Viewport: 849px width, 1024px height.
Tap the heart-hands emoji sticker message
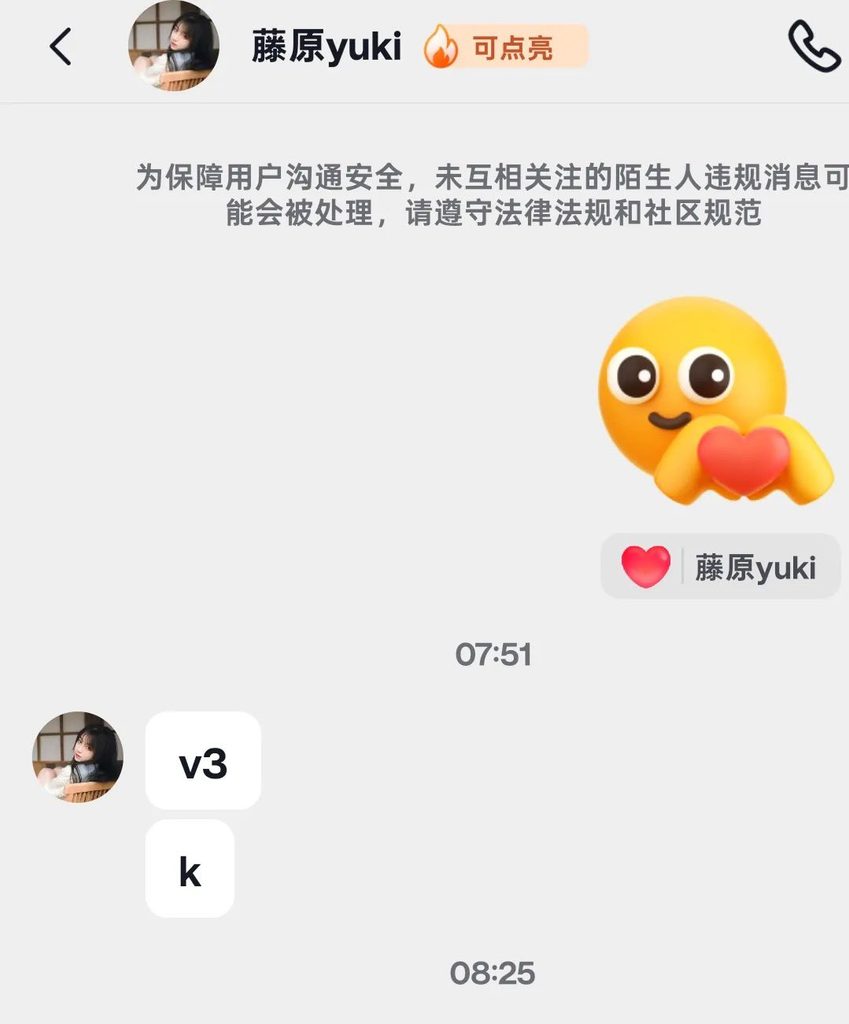[714, 400]
